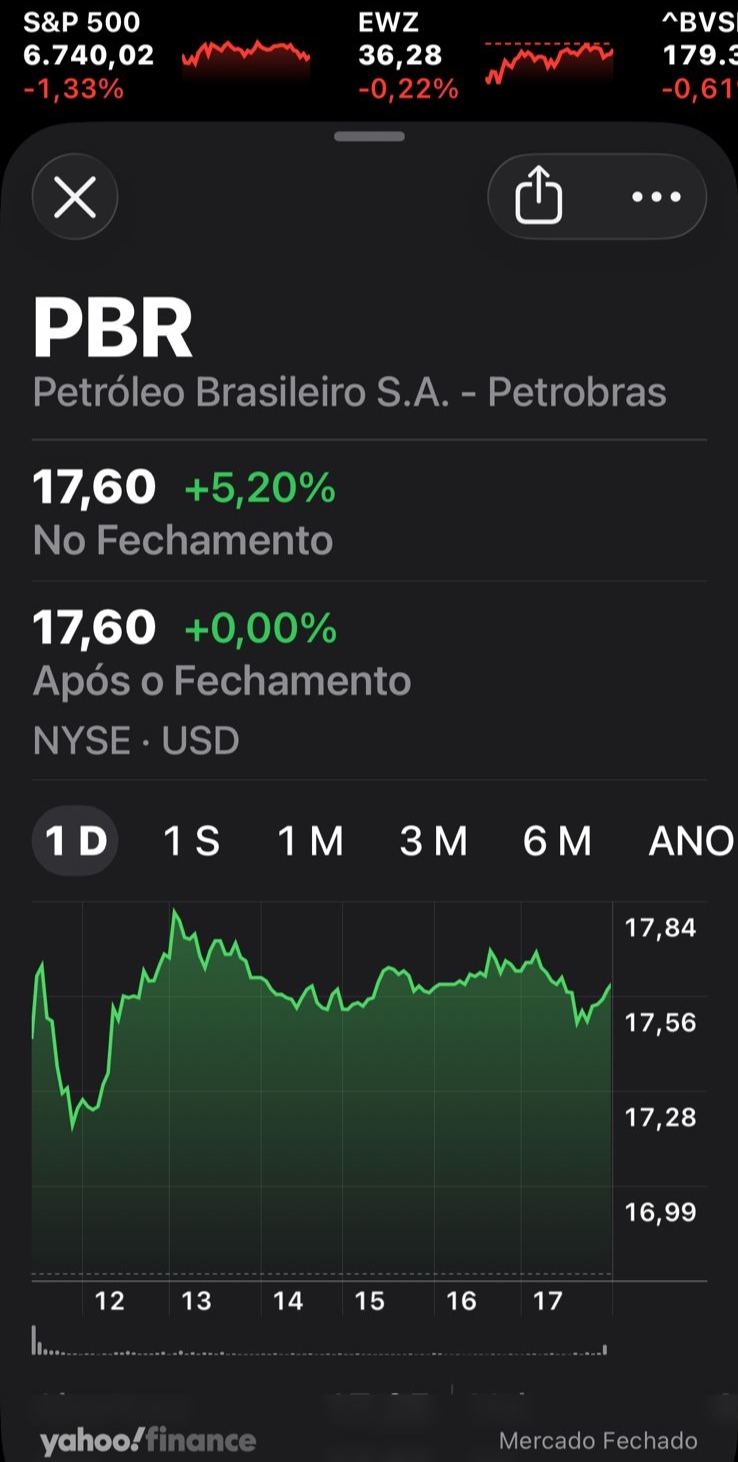Screen dimensions: 738x1462
Task: Show the 1 M chart range
Action: coord(311,841)
